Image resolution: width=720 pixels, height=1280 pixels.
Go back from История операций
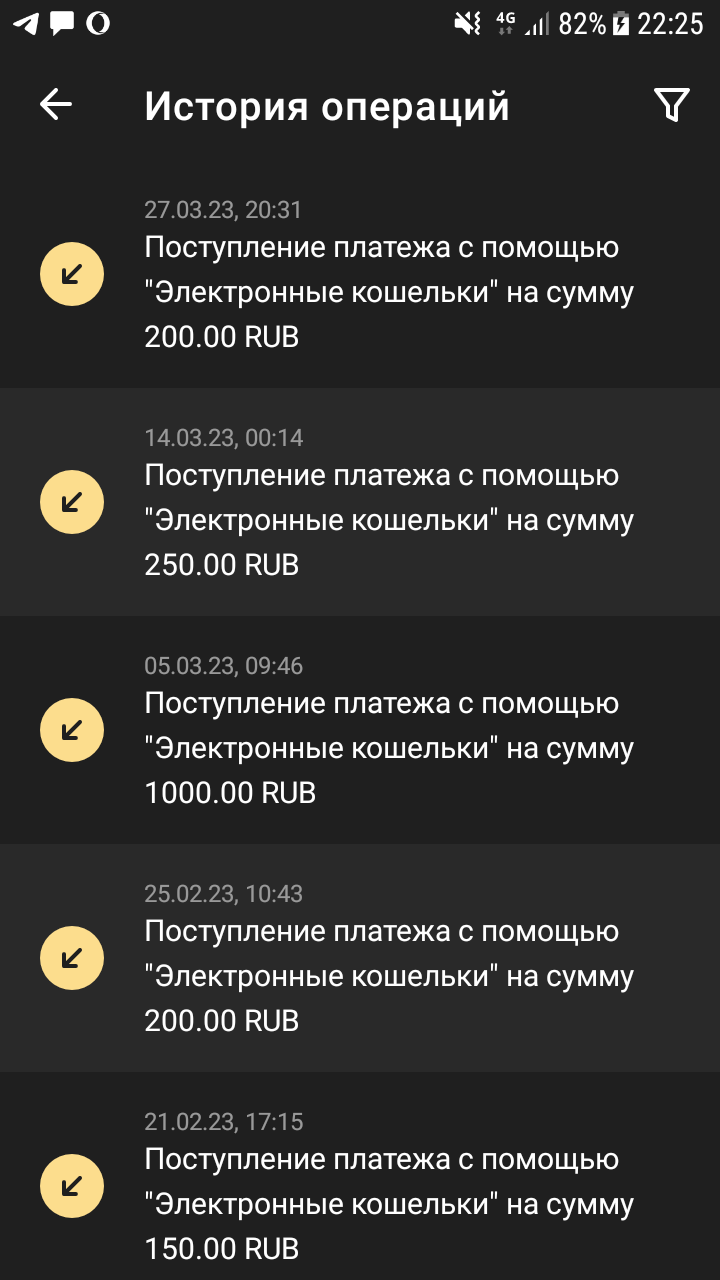pos(56,105)
